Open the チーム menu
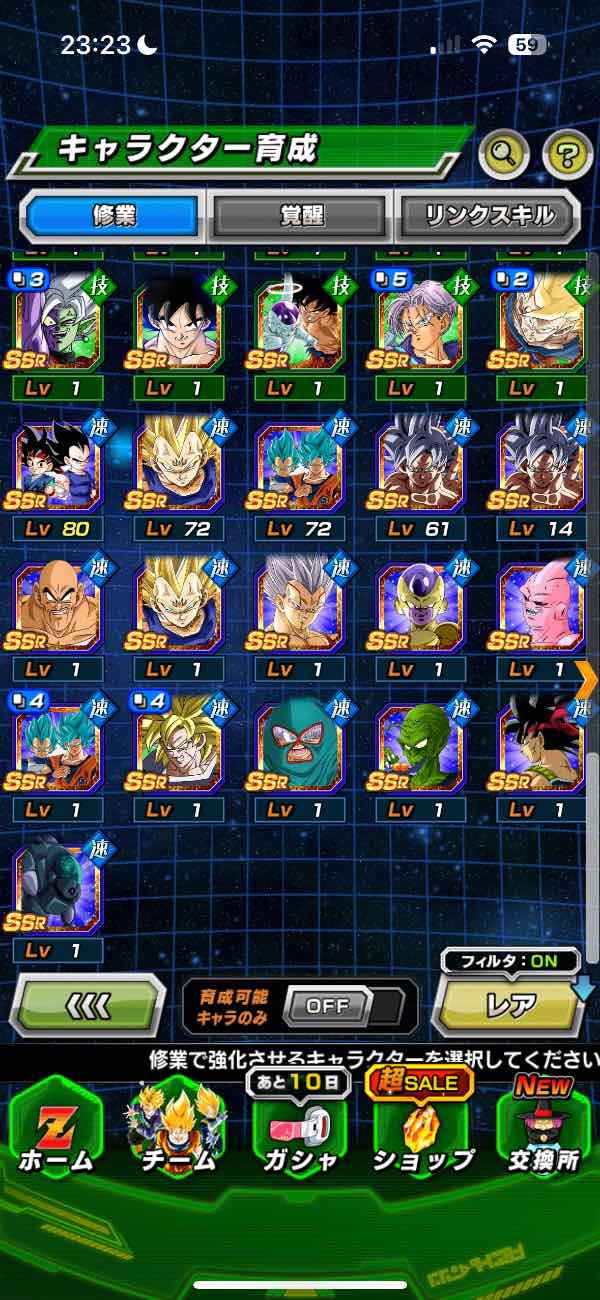Screen dimensions: 600x1300 point(176,1130)
